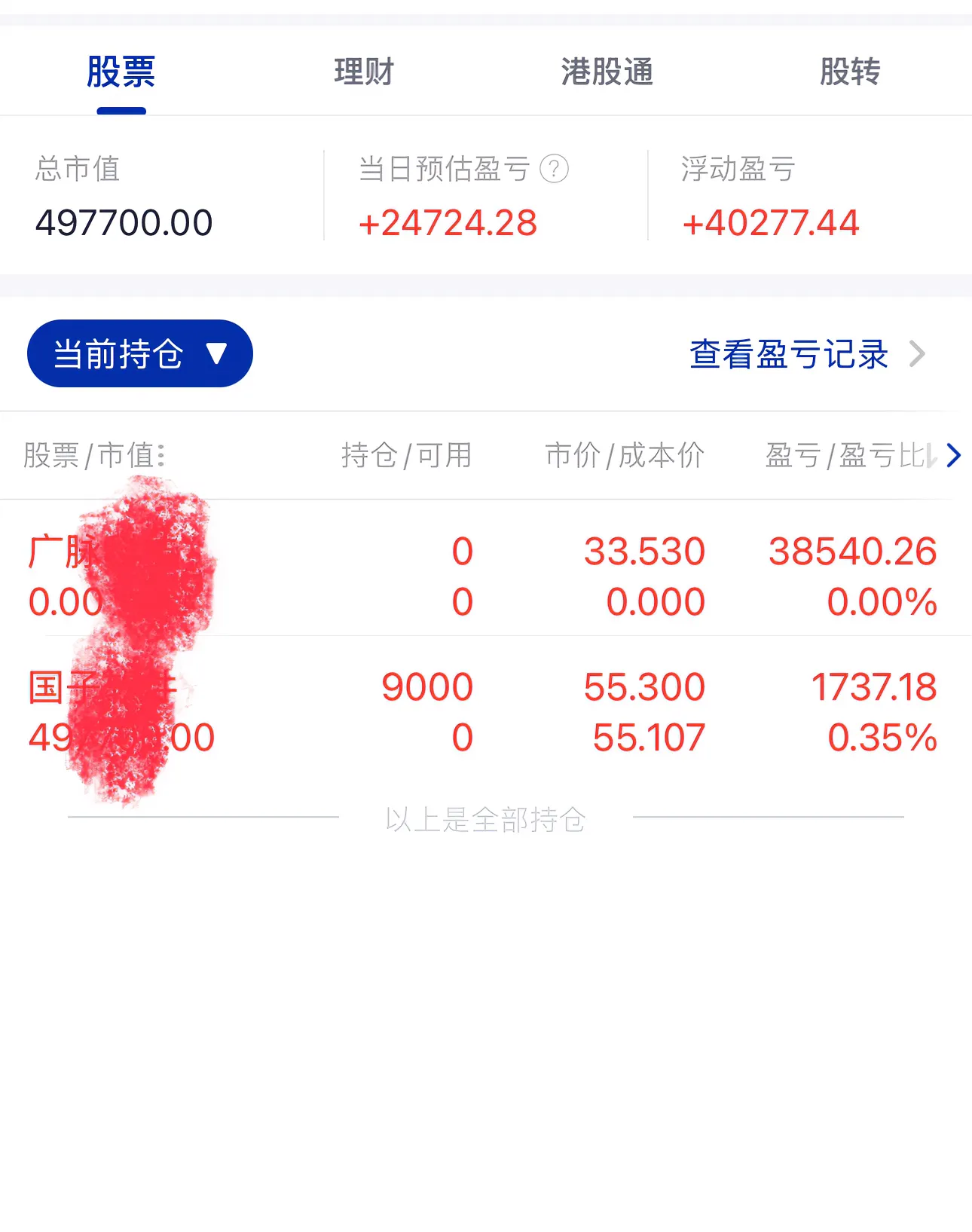Tap the 持仓/可用 column header

406,456
